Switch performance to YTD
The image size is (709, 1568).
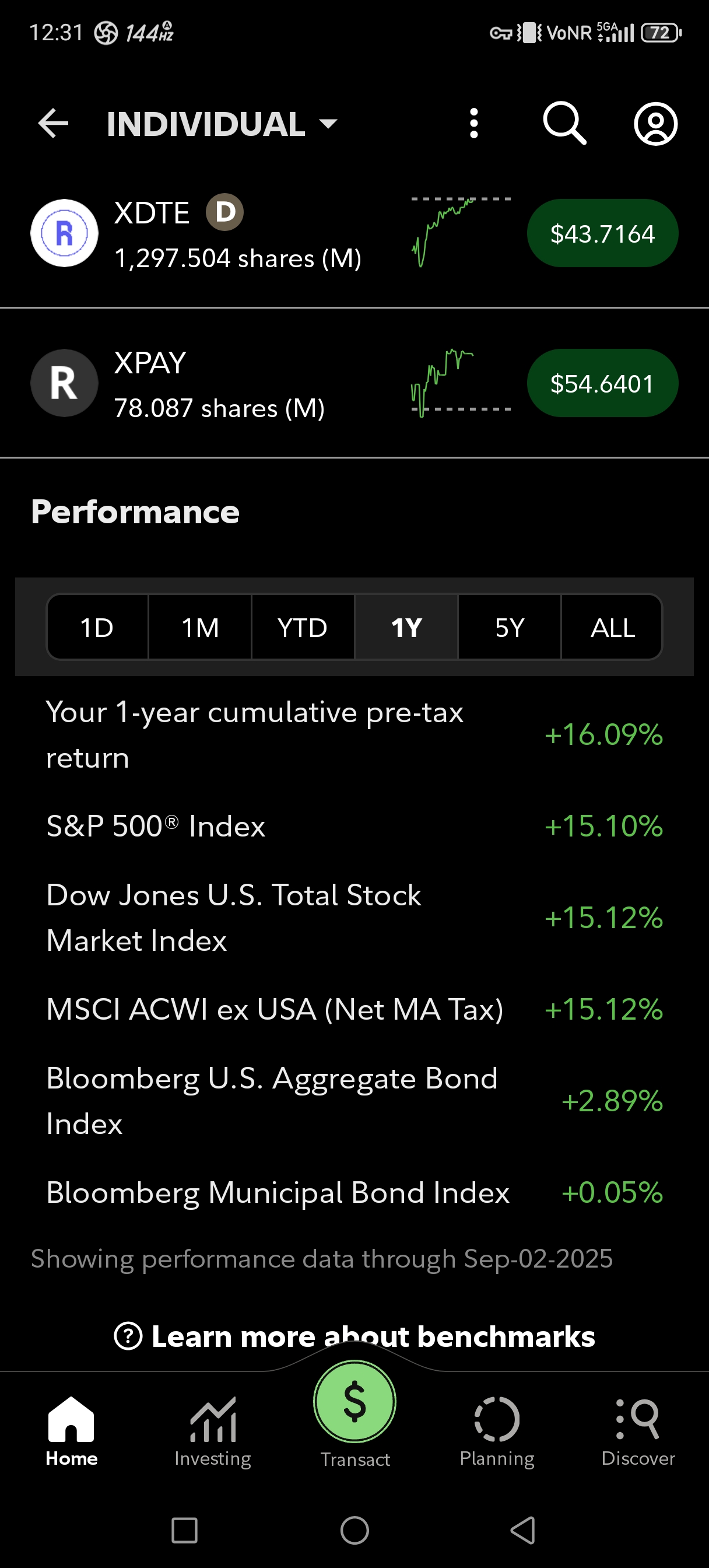[x=303, y=627]
